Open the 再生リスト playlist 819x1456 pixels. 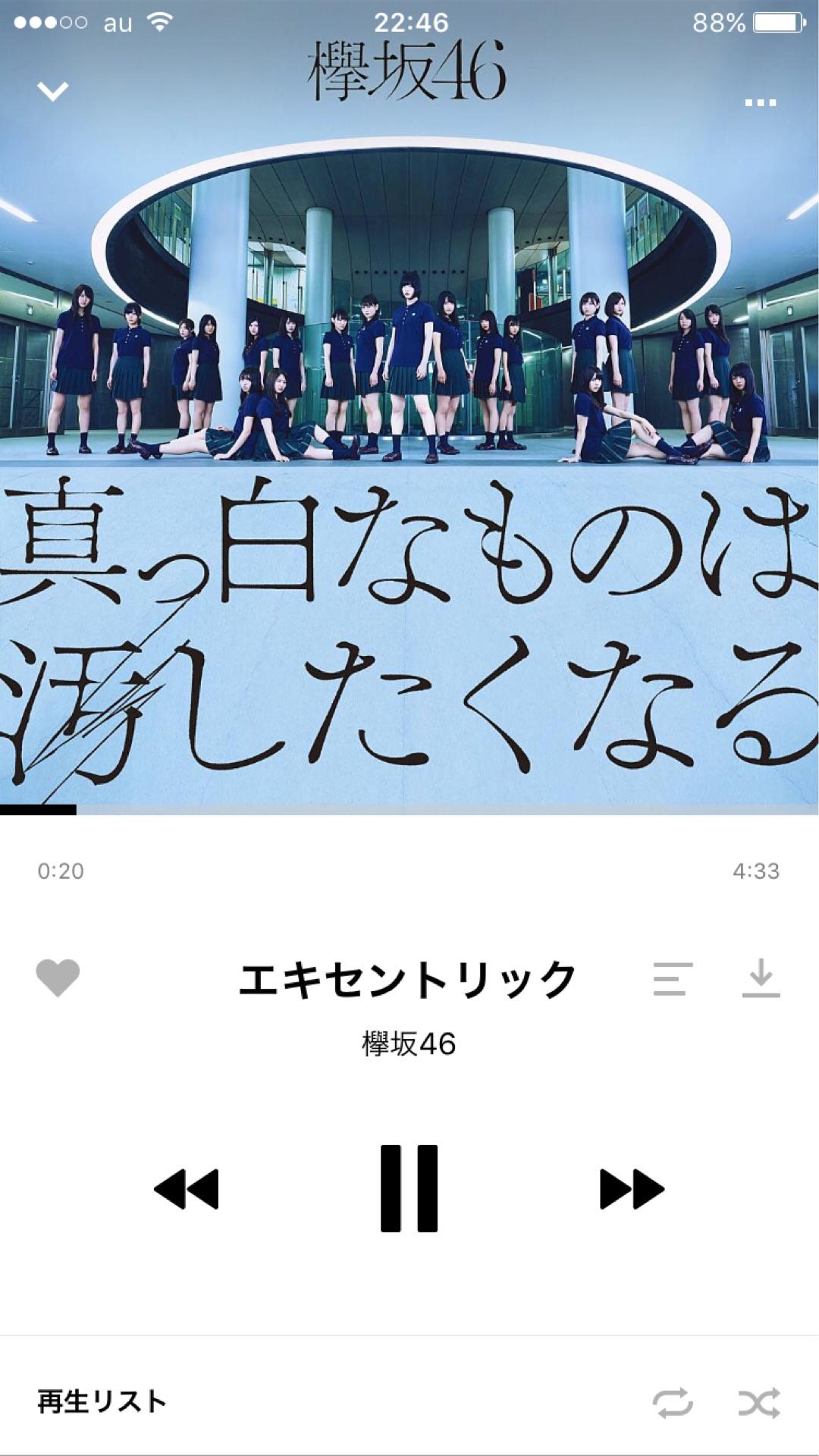coord(102,1401)
